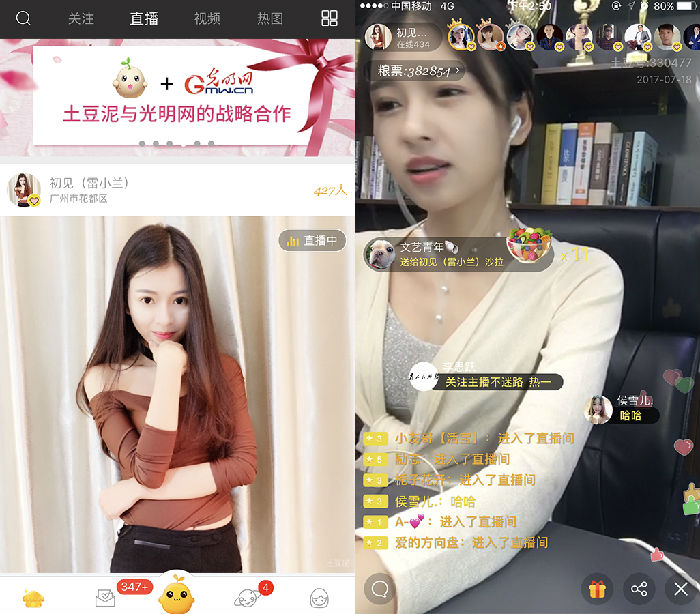Switch to the 视频 tab

coord(207,18)
